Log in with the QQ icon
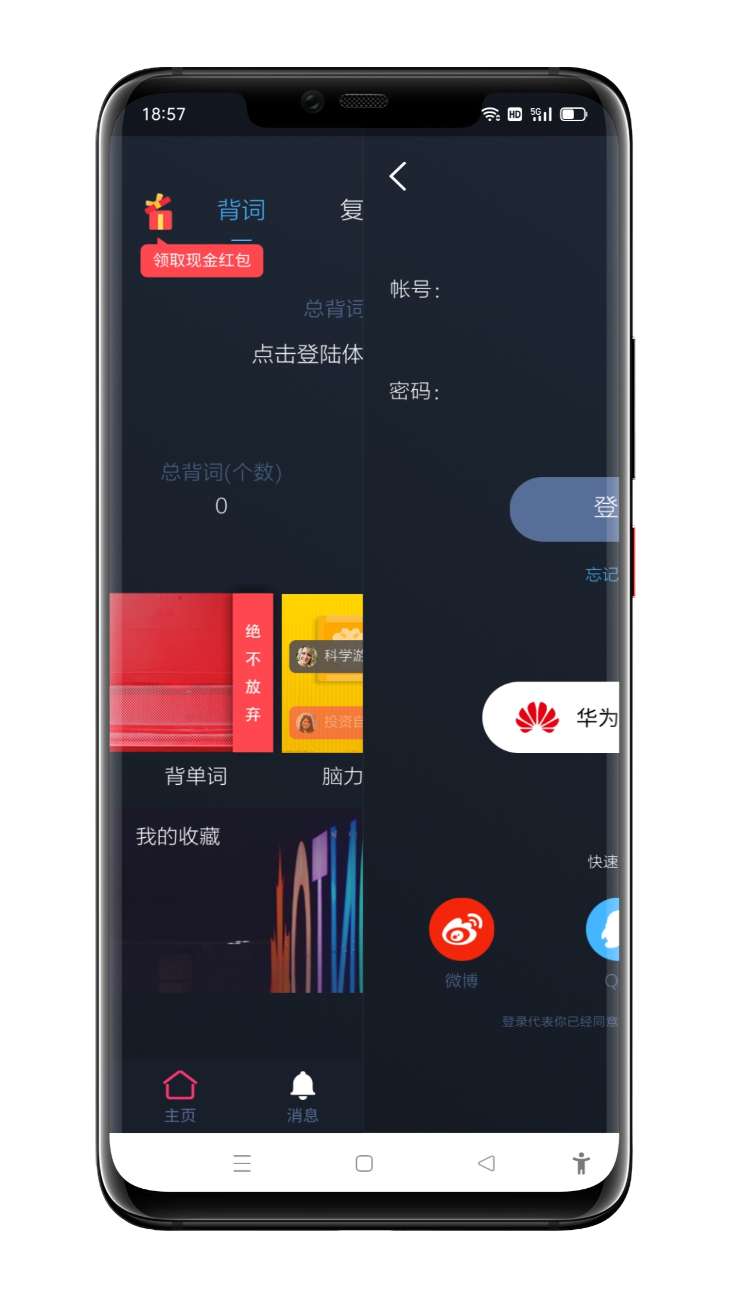Viewport: 731px width, 1300px height. (x=603, y=930)
